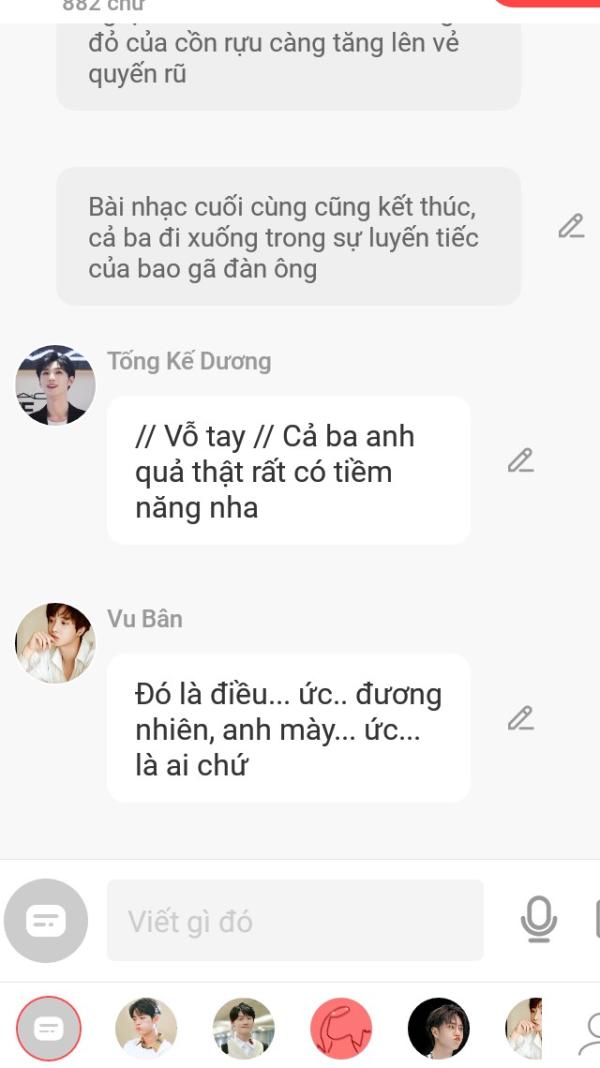The height and width of the screenshot is (1068, 600).
Task: Tap the microphone voice input icon
Action: click(539, 919)
